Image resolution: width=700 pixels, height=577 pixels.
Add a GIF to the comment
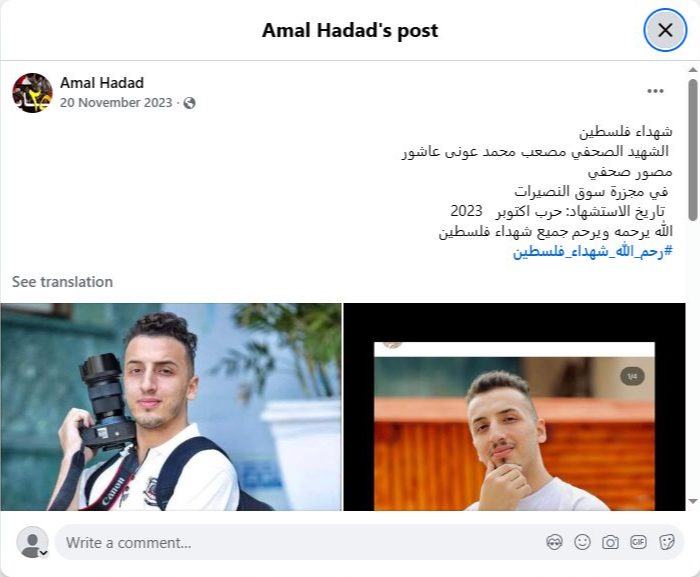(638, 542)
